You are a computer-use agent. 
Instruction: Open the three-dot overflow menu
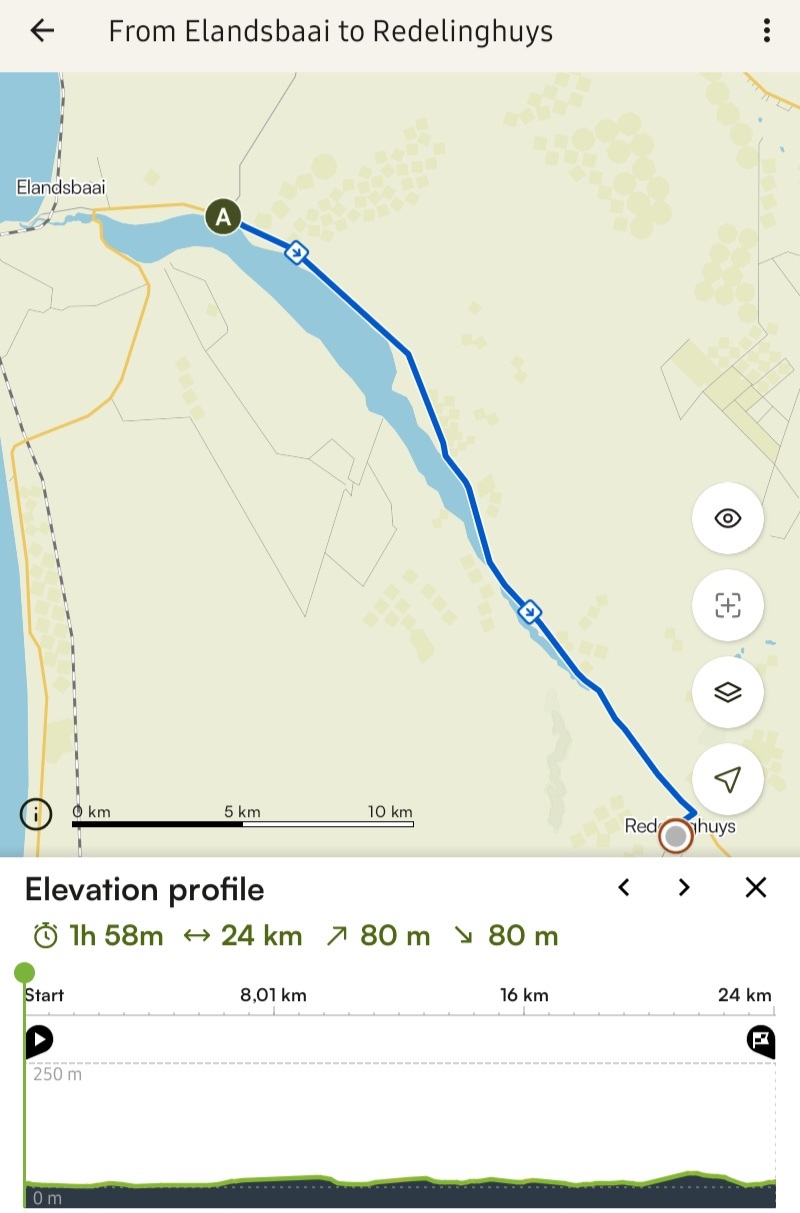pyautogui.click(x=767, y=31)
